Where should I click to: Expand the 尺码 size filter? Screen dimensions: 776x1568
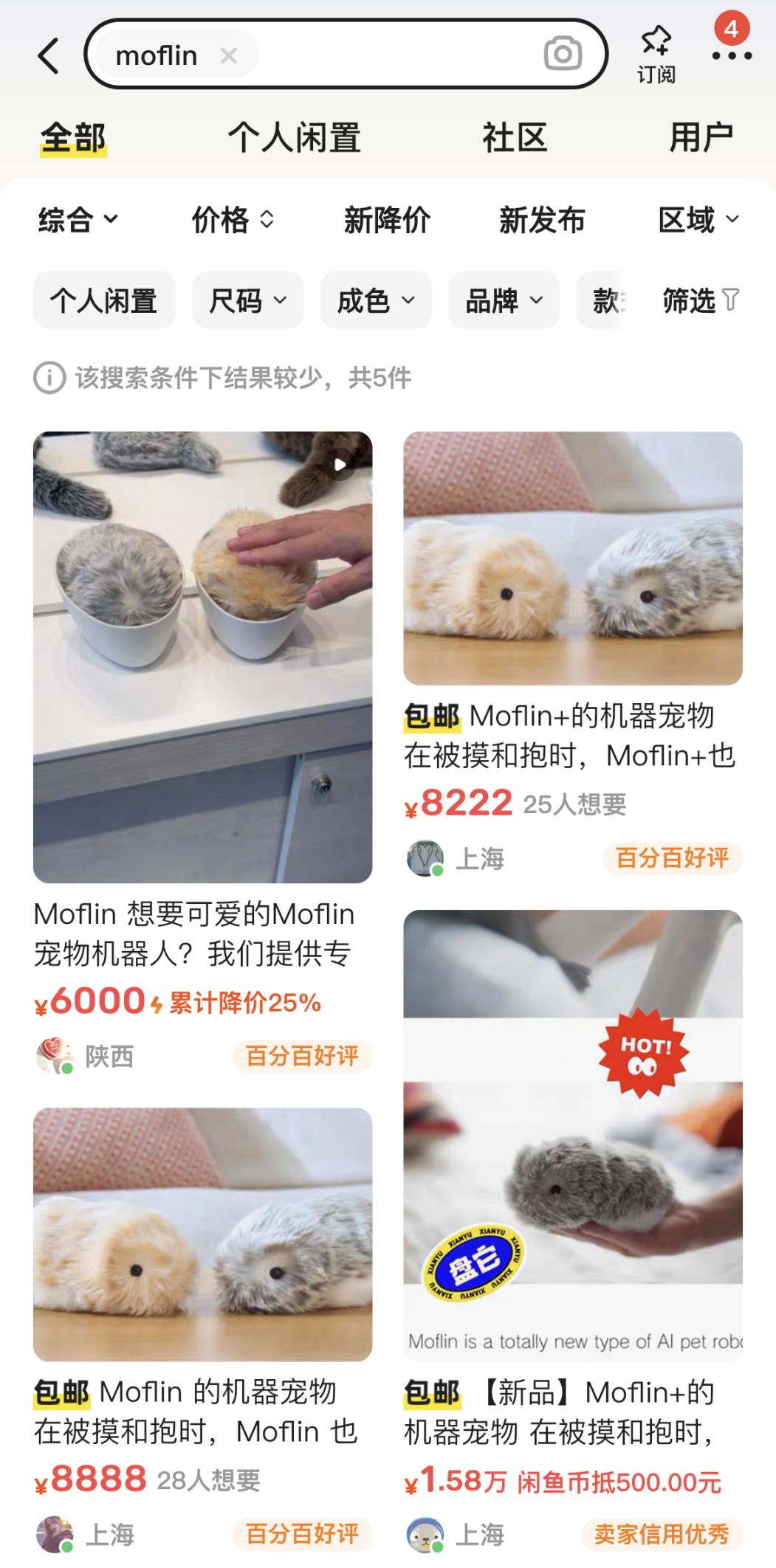coord(247,300)
